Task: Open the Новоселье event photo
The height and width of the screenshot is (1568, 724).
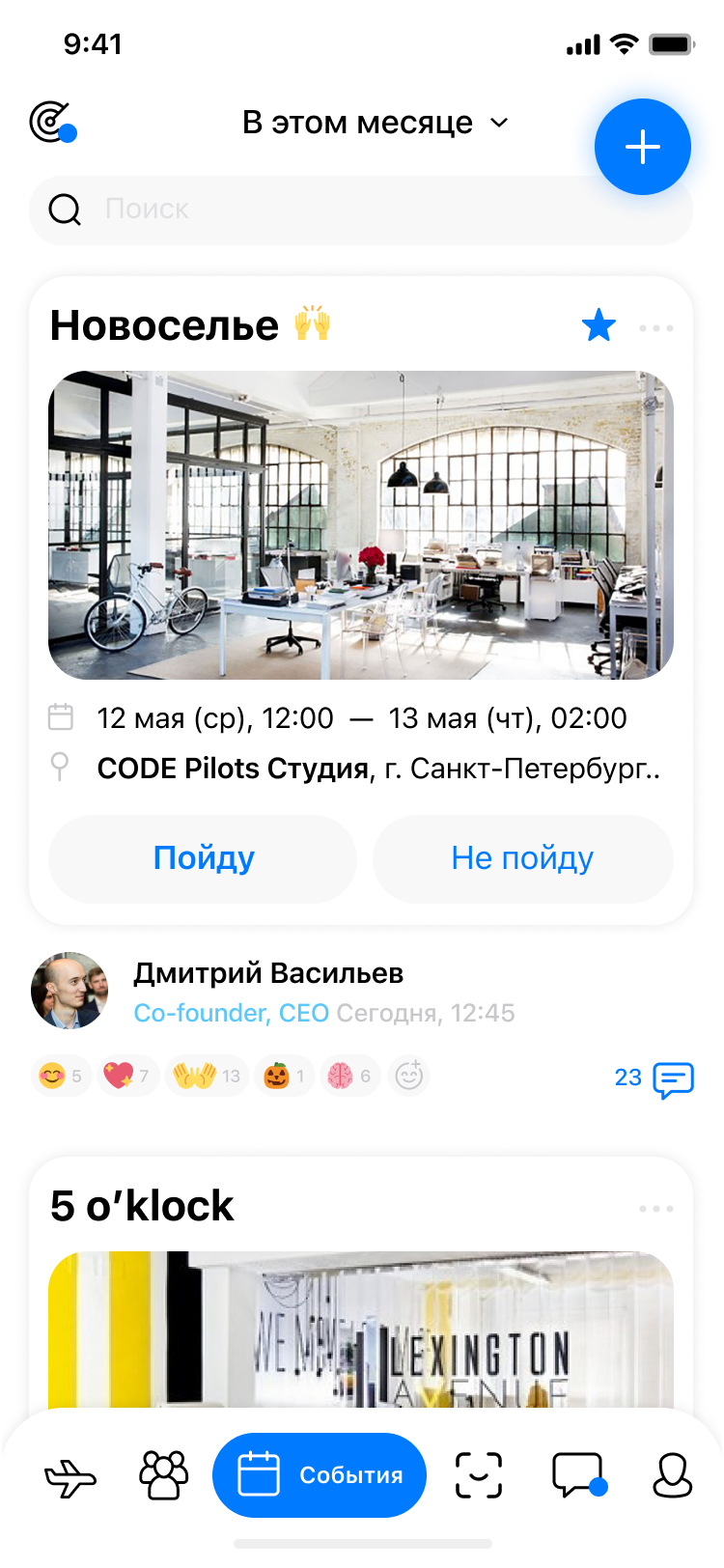Action: coord(361,524)
